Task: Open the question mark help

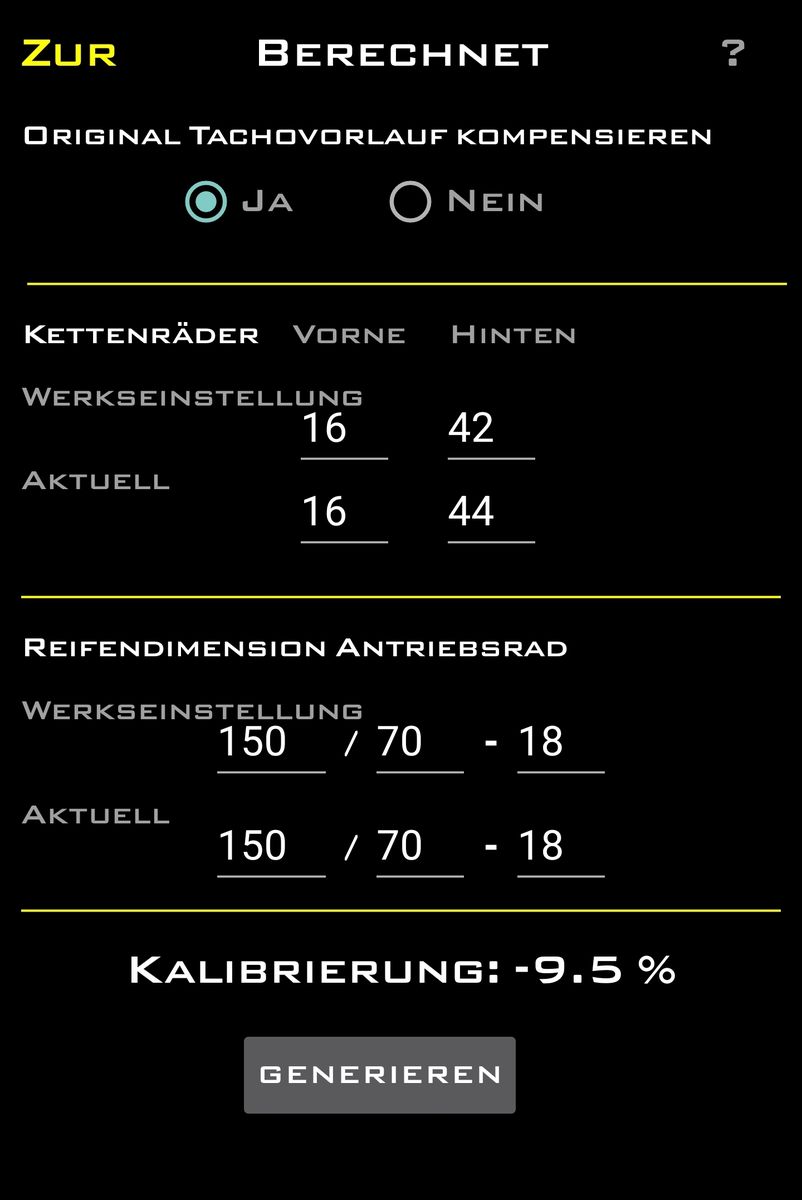Action: [x=733, y=53]
